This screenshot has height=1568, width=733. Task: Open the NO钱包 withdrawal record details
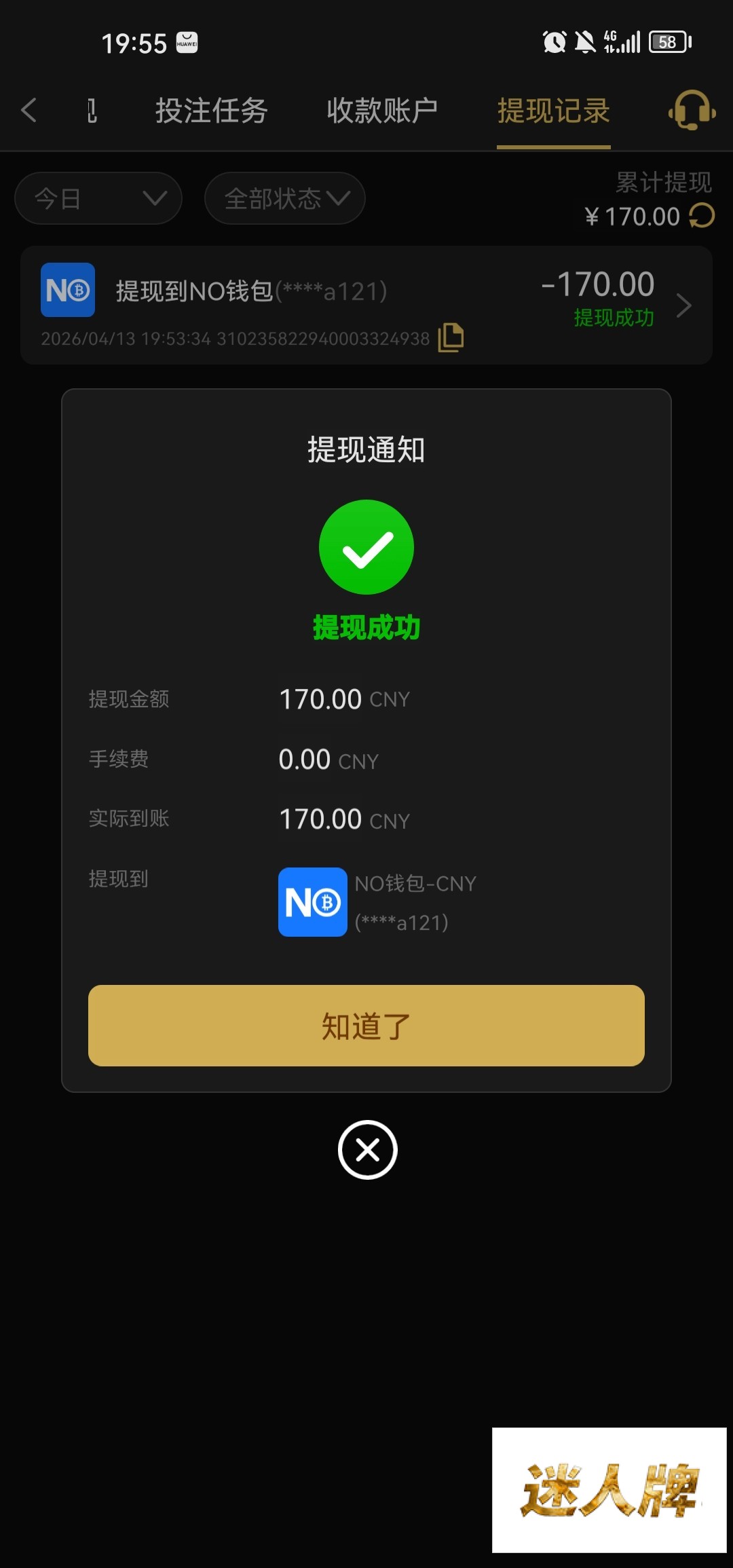683,305
